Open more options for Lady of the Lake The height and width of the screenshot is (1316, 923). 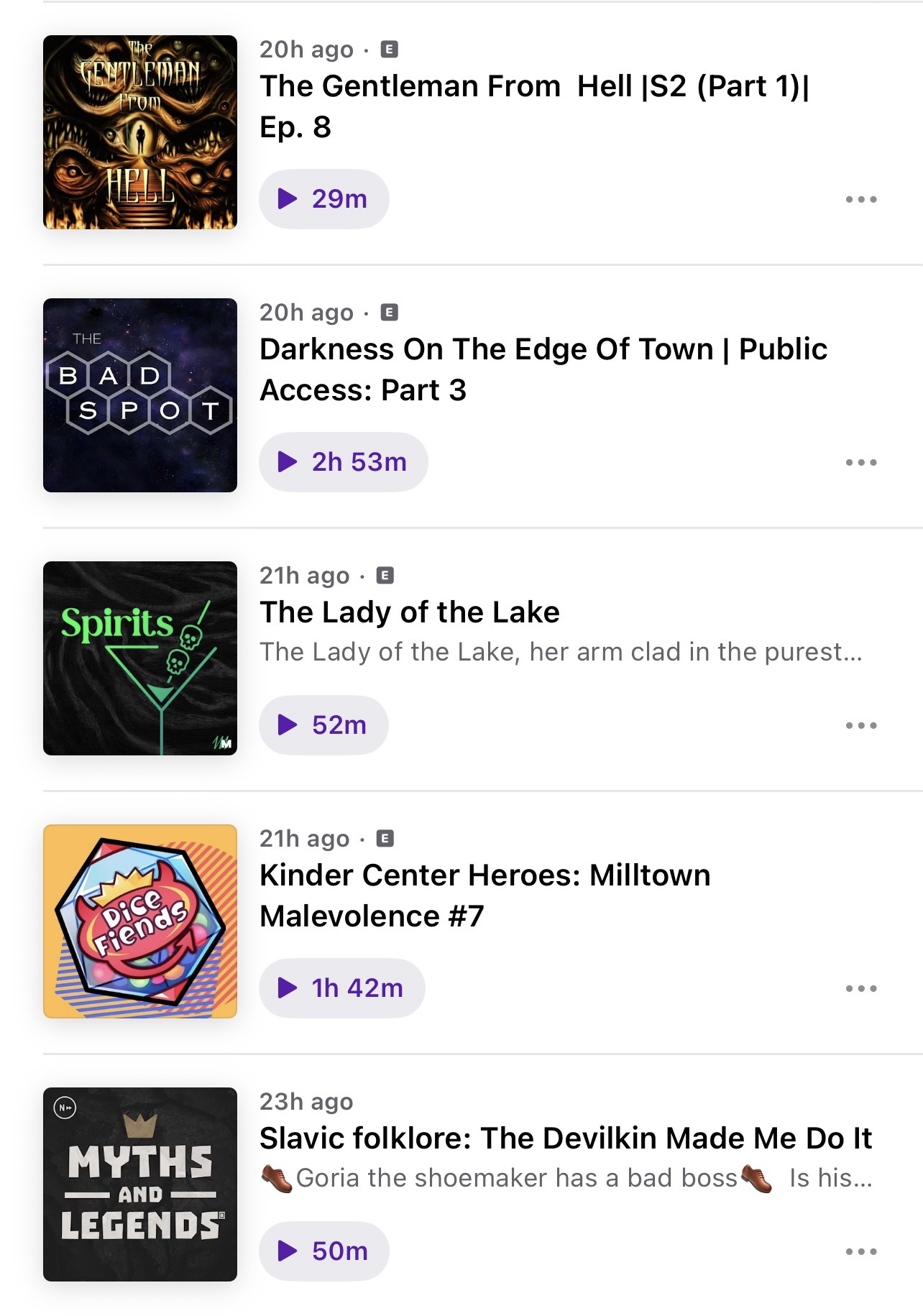861,725
